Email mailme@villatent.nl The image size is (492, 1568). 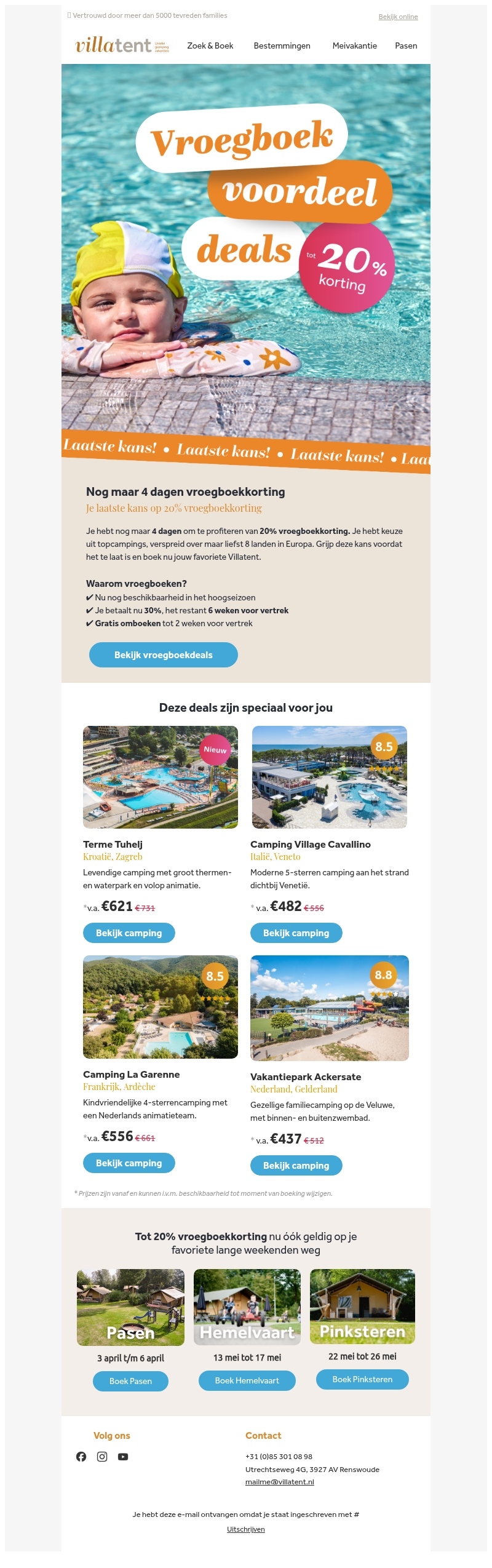click(x=280, y=1482)
